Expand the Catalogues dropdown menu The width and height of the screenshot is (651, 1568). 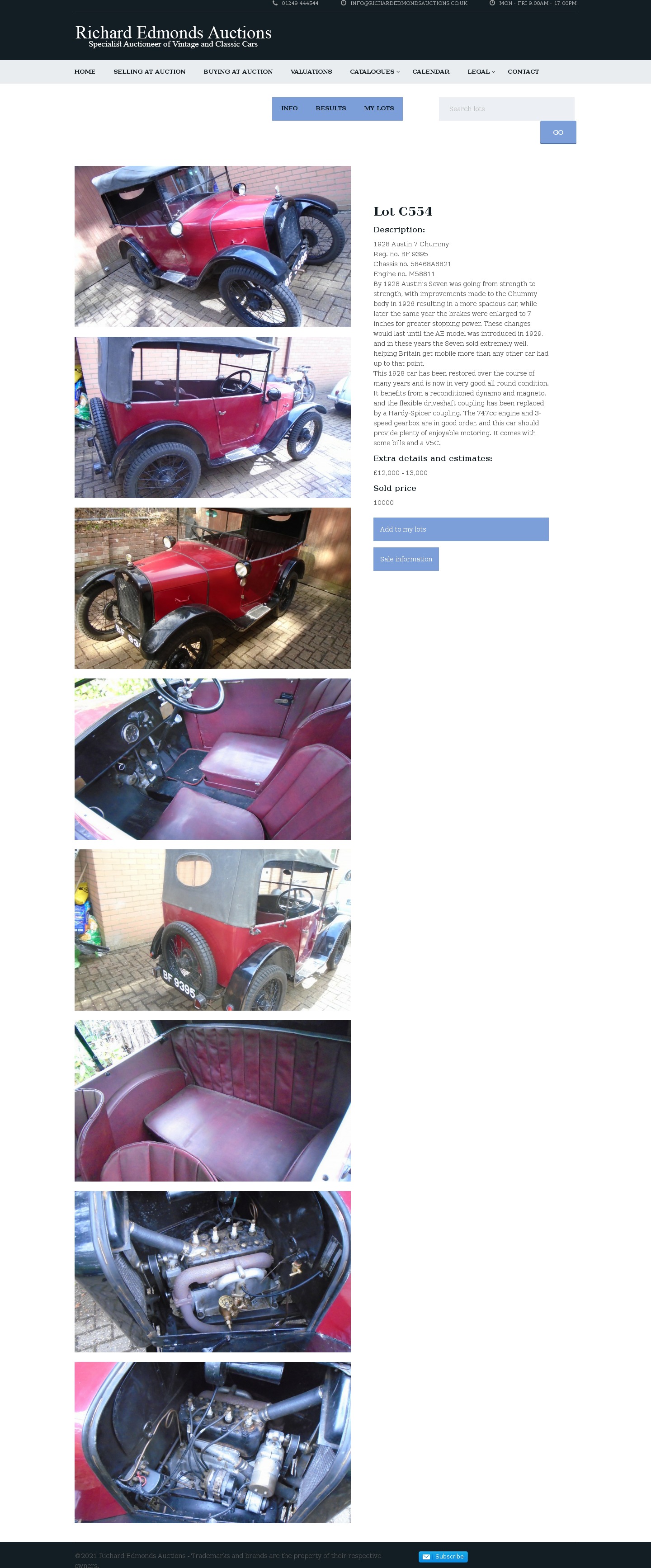(374, 72)
